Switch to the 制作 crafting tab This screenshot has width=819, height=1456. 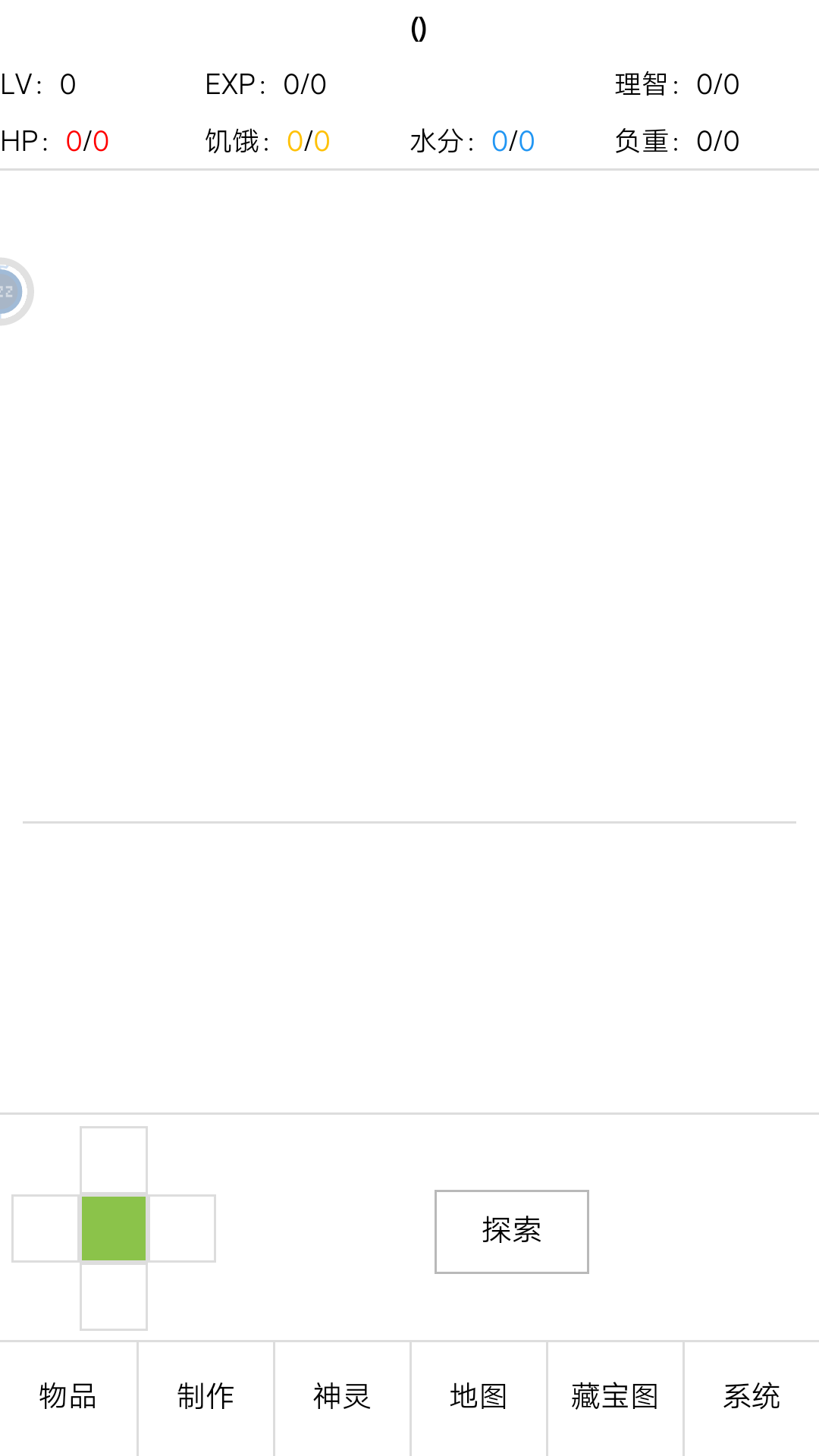[x=206, y=1398]
